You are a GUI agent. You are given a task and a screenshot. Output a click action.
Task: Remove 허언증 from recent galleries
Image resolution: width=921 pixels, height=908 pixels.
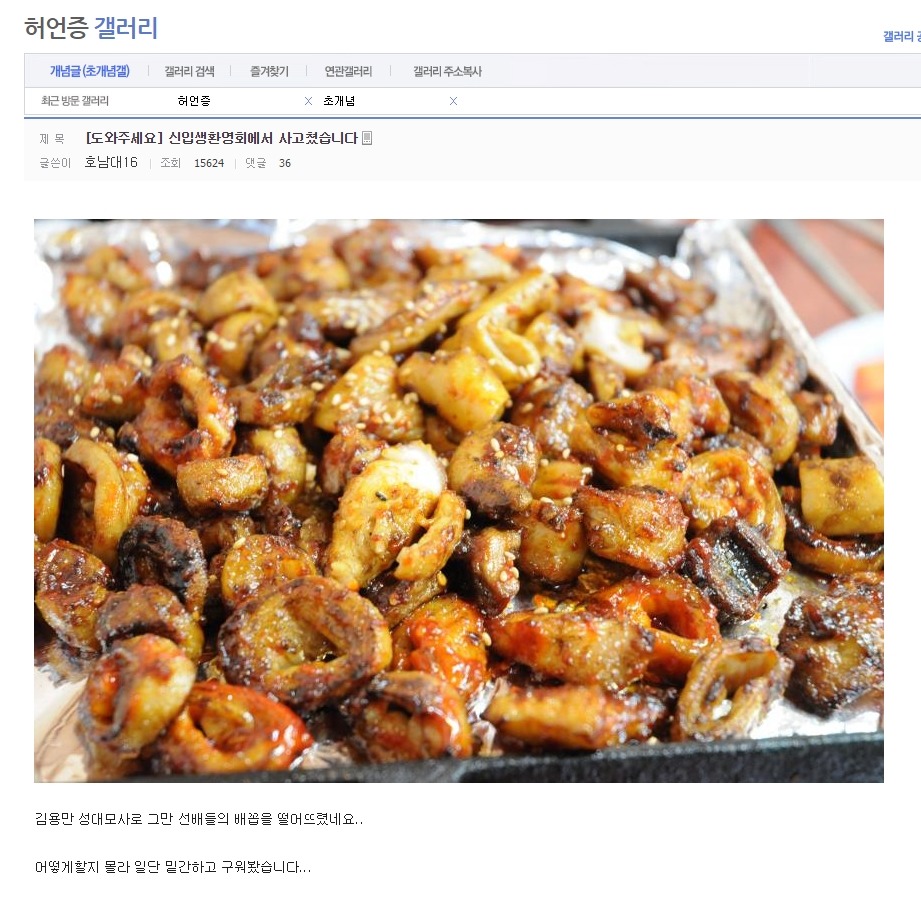click(308, 101)
